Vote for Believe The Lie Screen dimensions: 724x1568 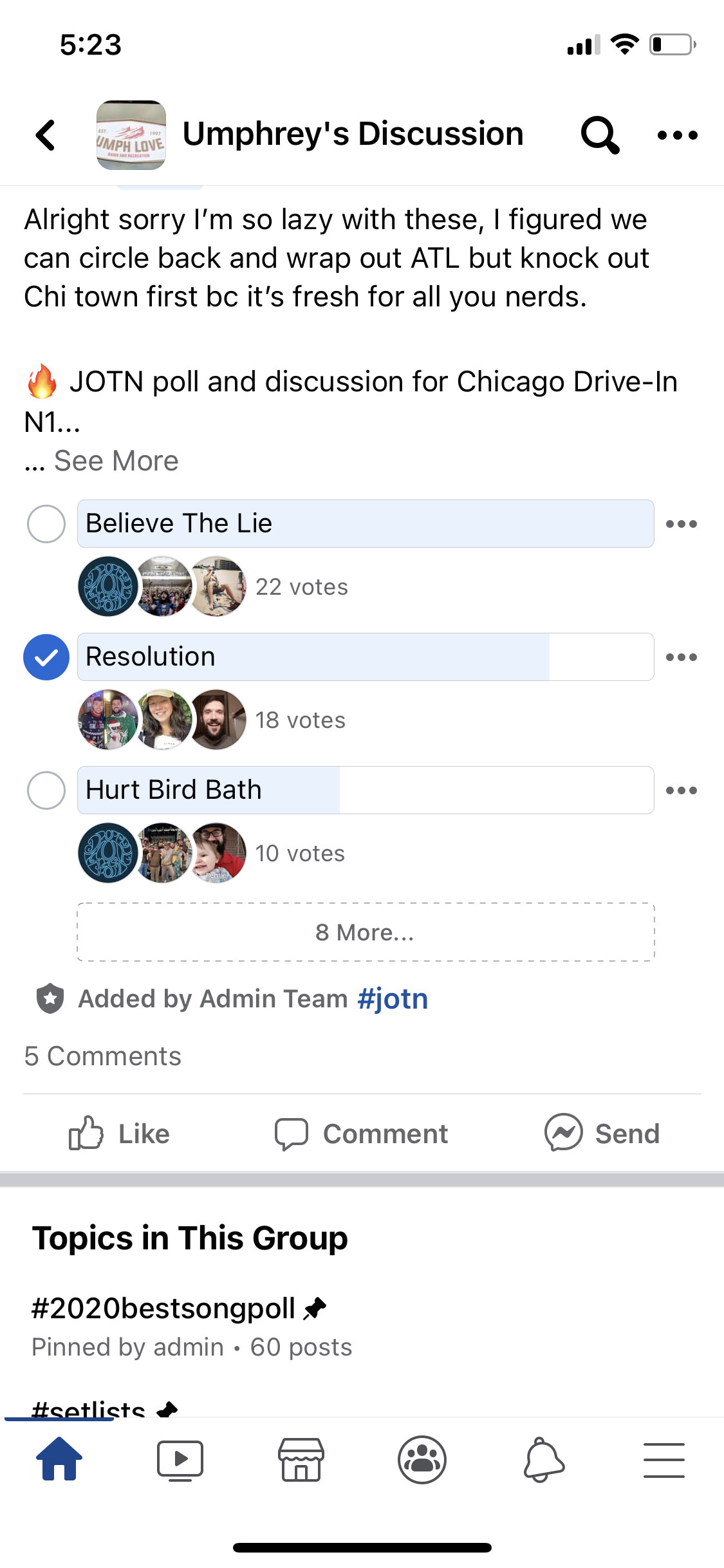click(46, 524)
